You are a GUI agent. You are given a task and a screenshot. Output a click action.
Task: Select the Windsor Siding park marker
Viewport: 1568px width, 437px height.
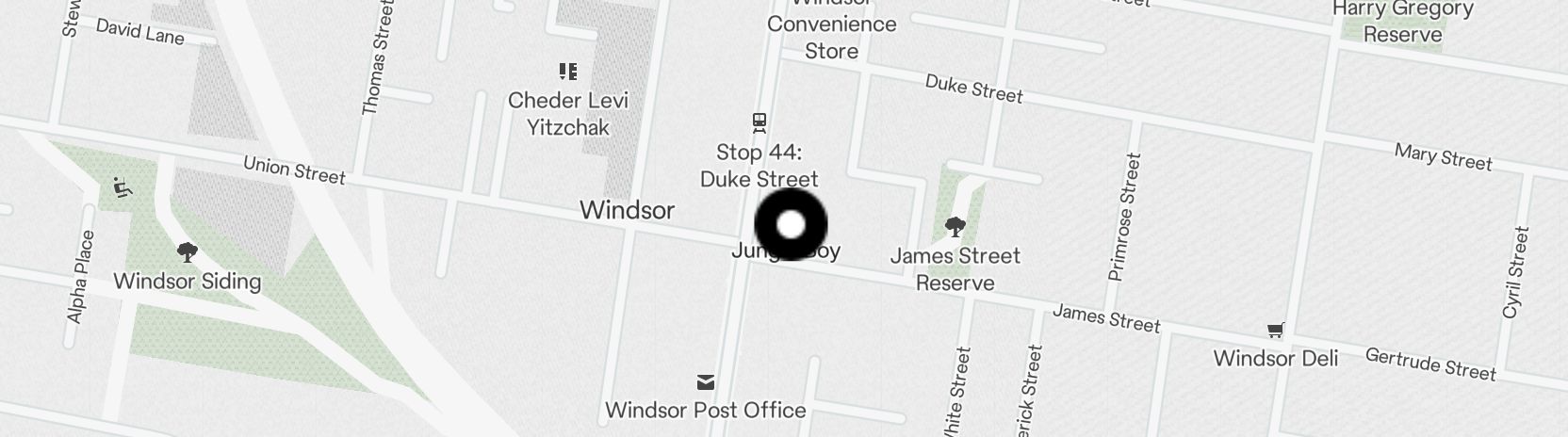187,252
